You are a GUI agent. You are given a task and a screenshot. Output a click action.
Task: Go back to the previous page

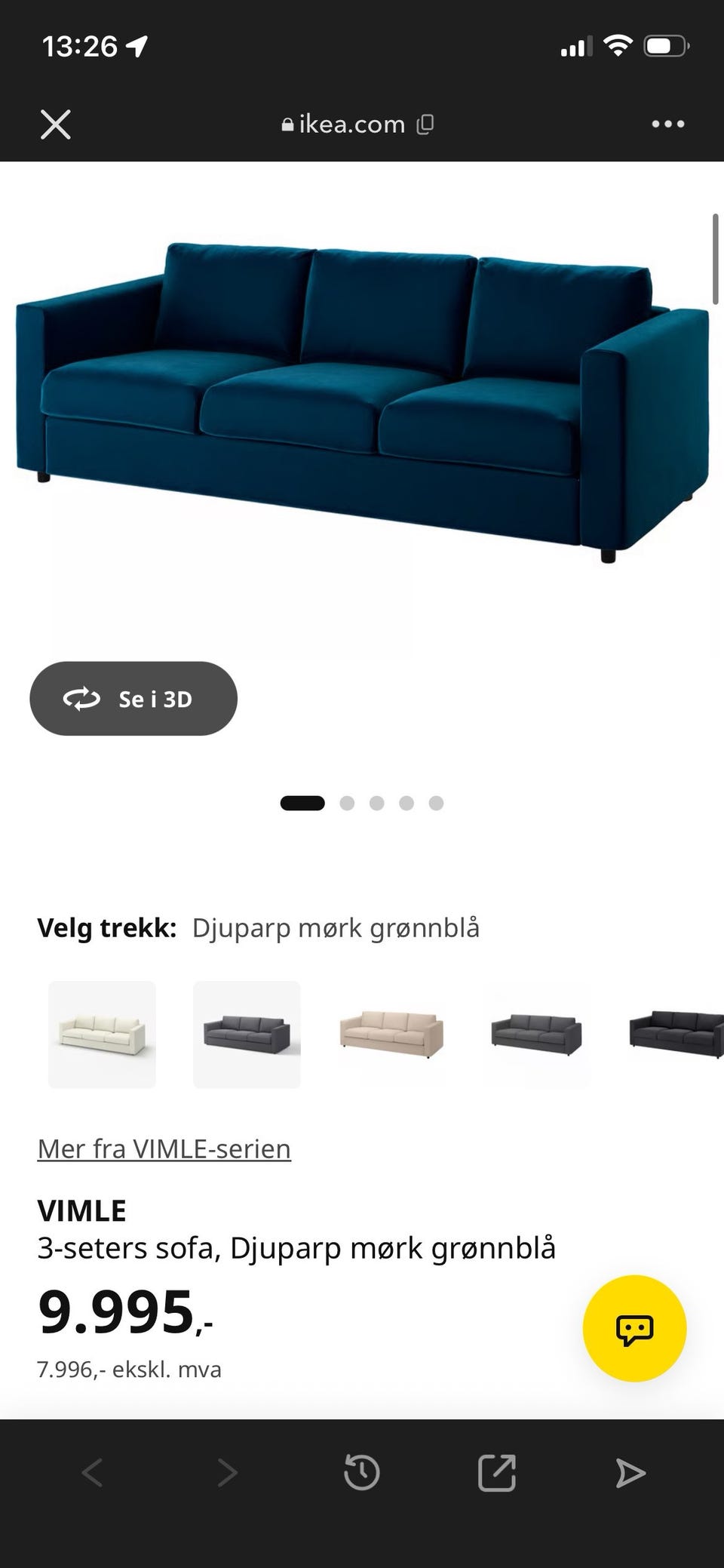(x=92, y=1472)
